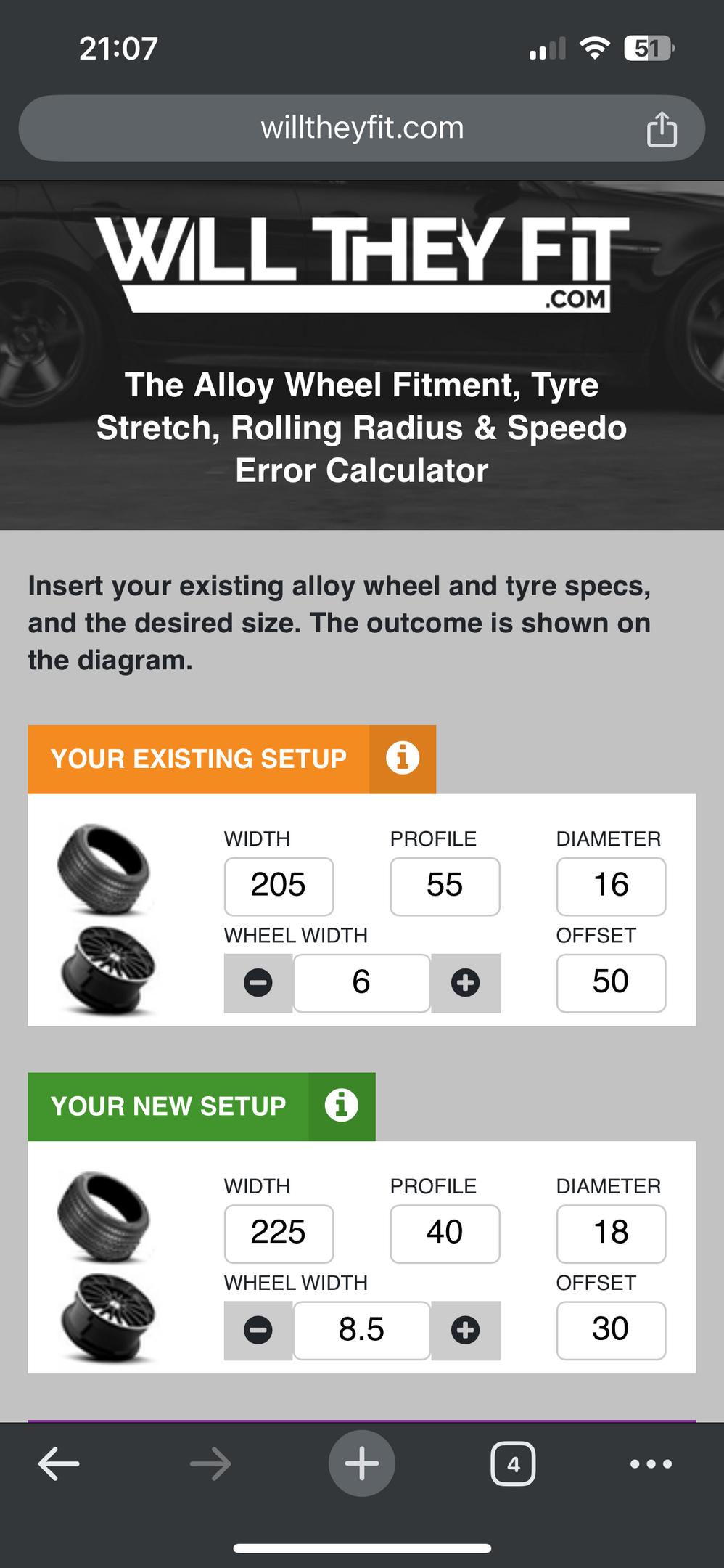The height and width of the screenshot is (1568, 724).
Task: Open a new browser tab
Action: [x=362, y=1463]
